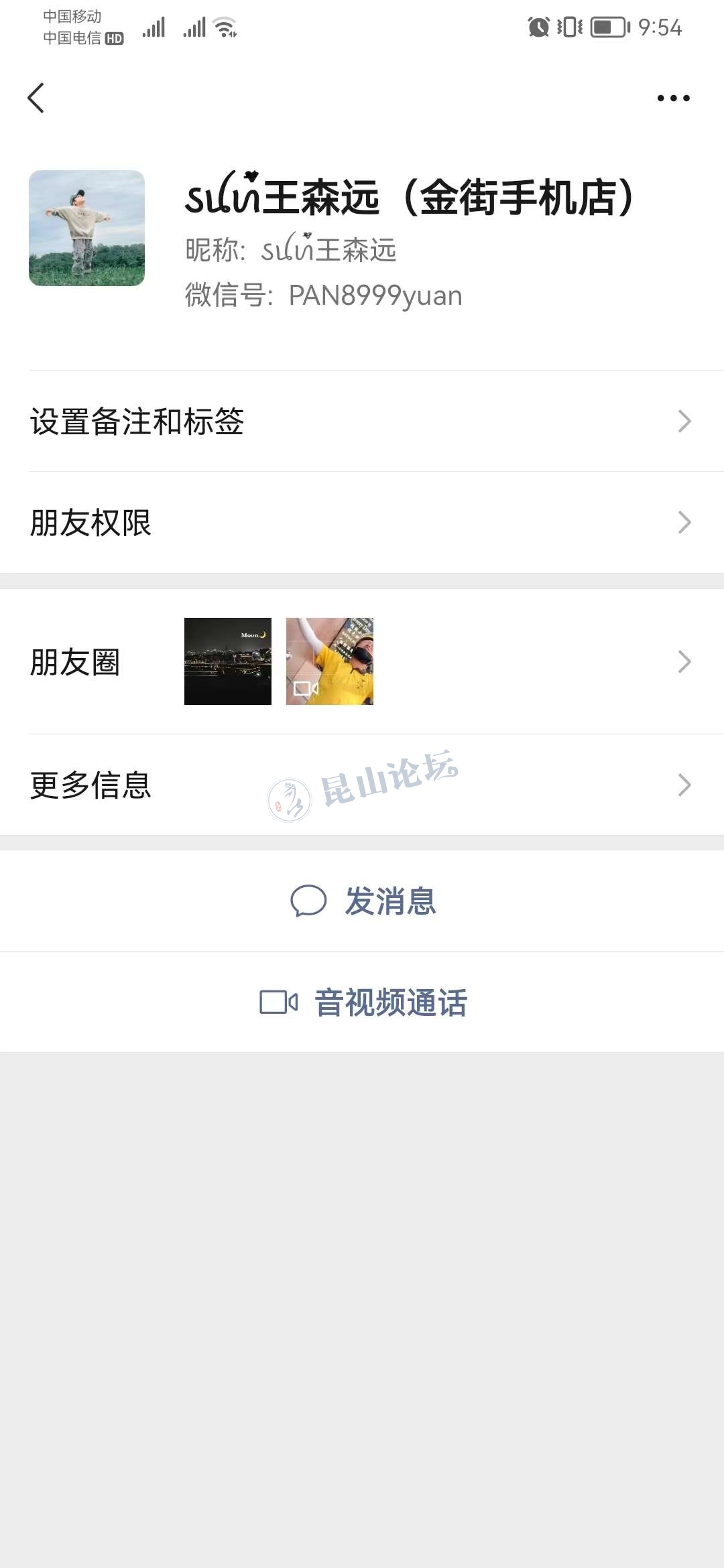Start a call via 音视频通话
The height and width of the screenshot is (1568, 724).
363,1002
